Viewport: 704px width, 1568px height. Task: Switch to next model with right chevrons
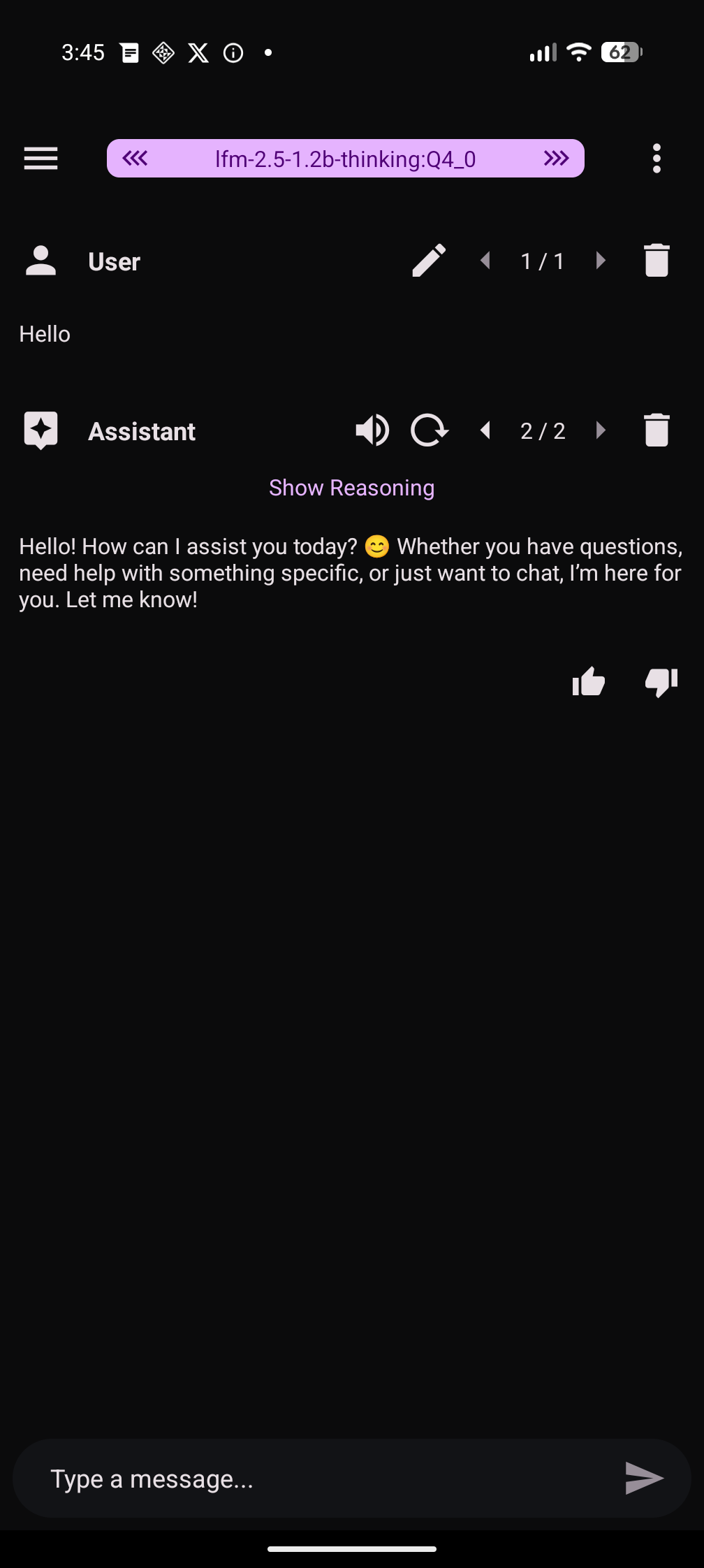point(556,159)
